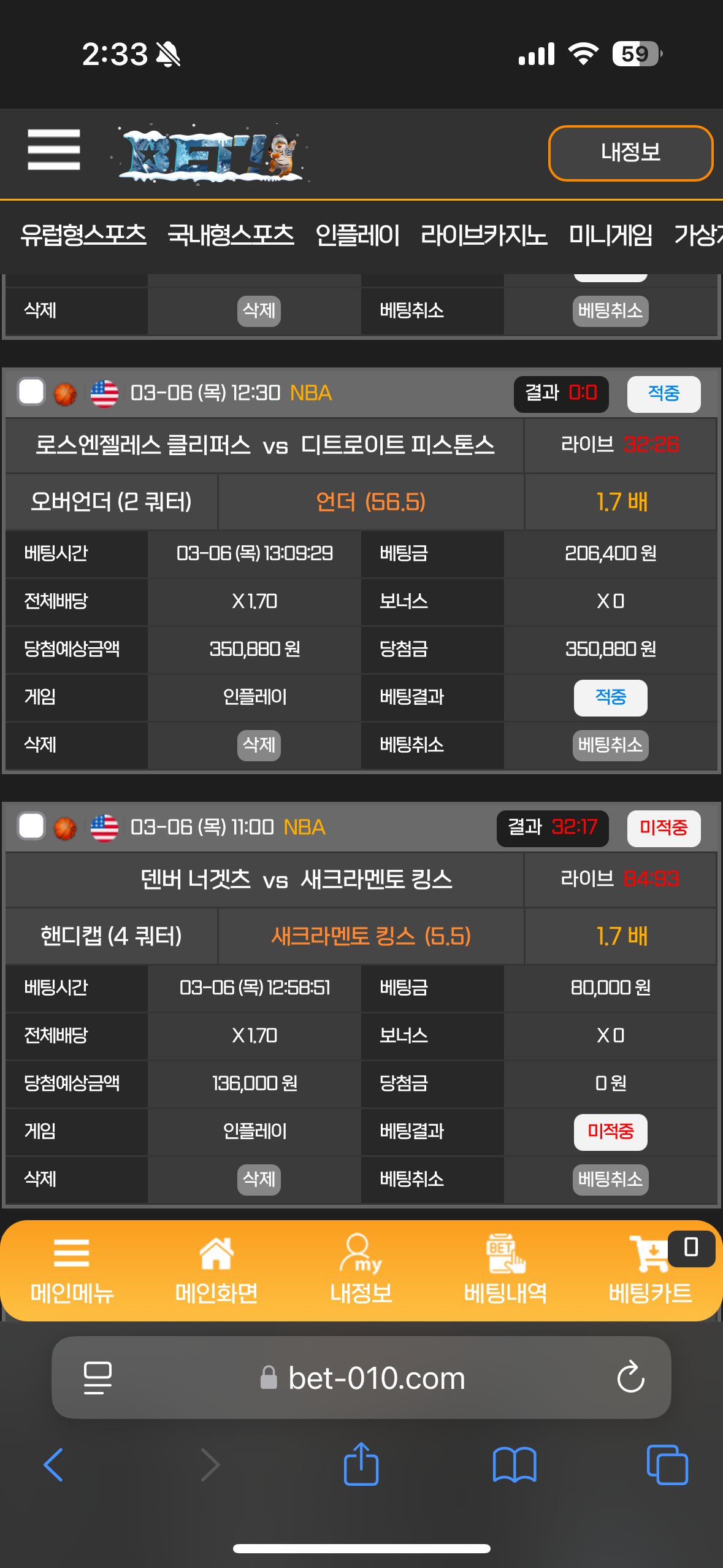723x1568 pixels.
Task: Open 내정보 in the bottom bar
Action: pyautogui.click(x=361, y=1270)
